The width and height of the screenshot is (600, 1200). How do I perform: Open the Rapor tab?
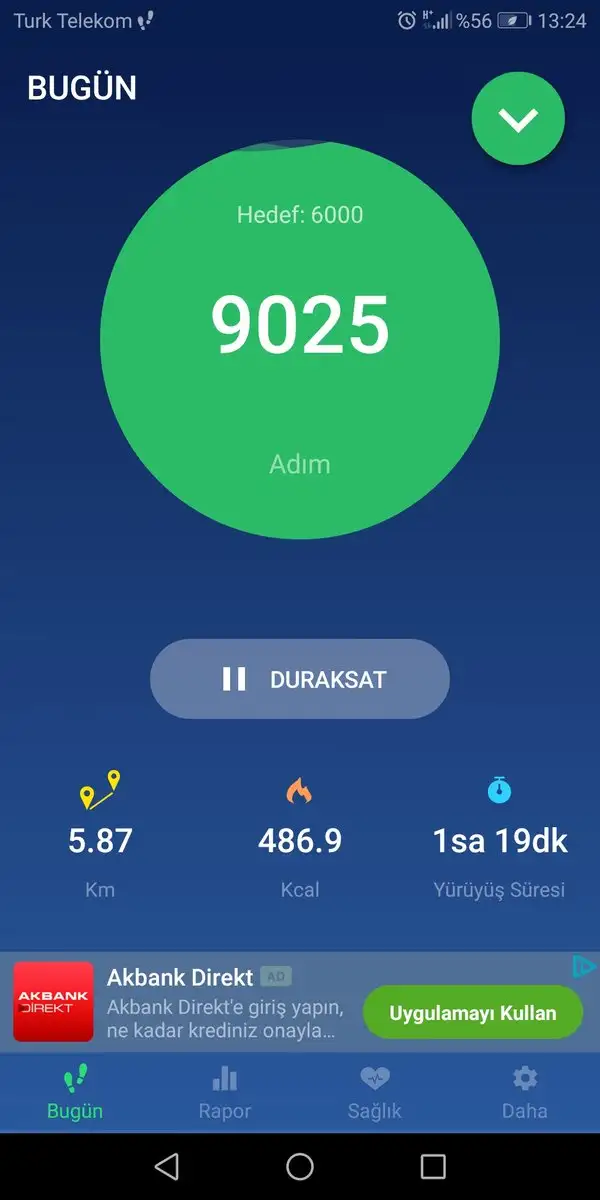tap(225, 1092)
